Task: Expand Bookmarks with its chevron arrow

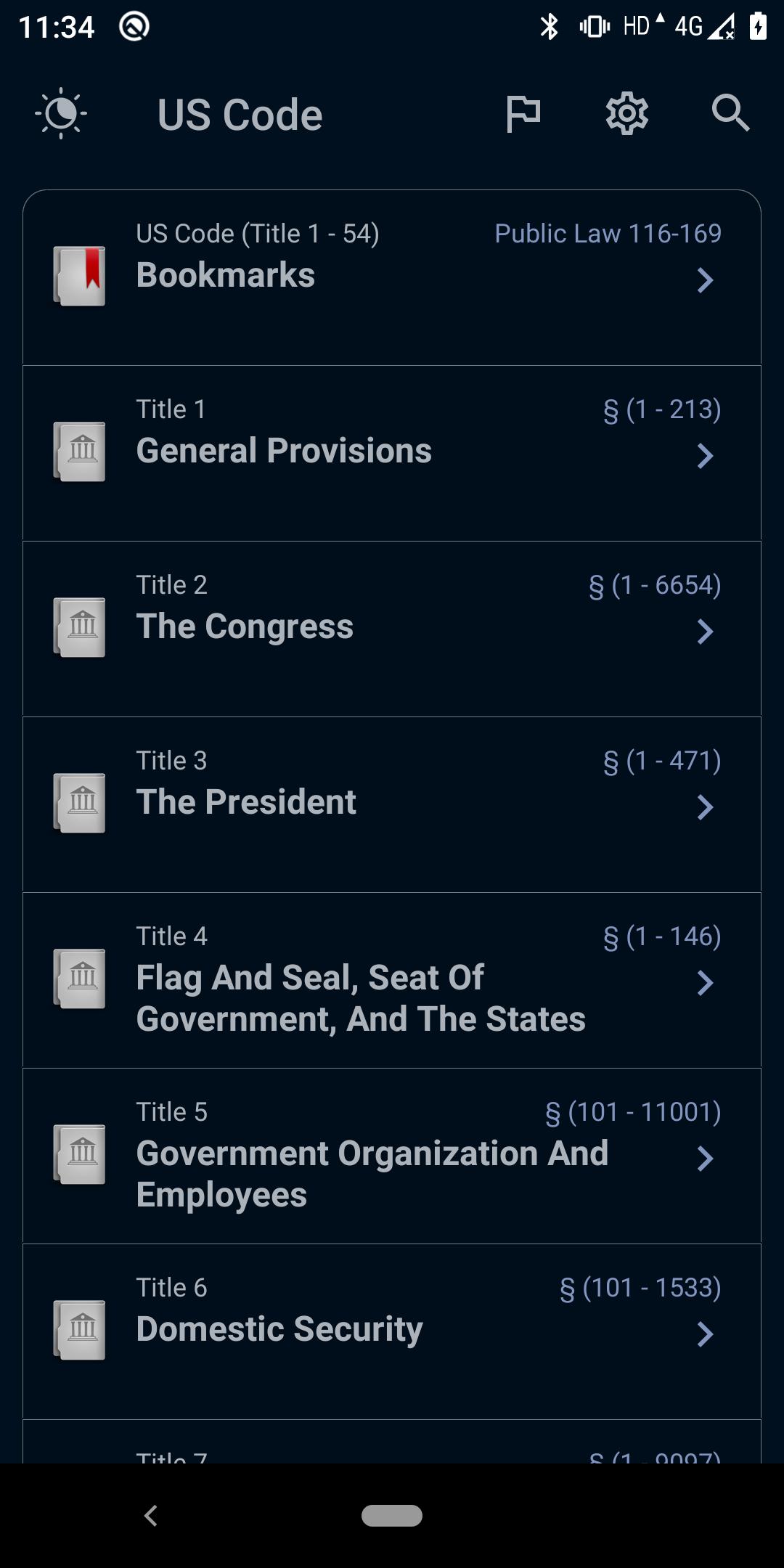Action: pos(703,282)
